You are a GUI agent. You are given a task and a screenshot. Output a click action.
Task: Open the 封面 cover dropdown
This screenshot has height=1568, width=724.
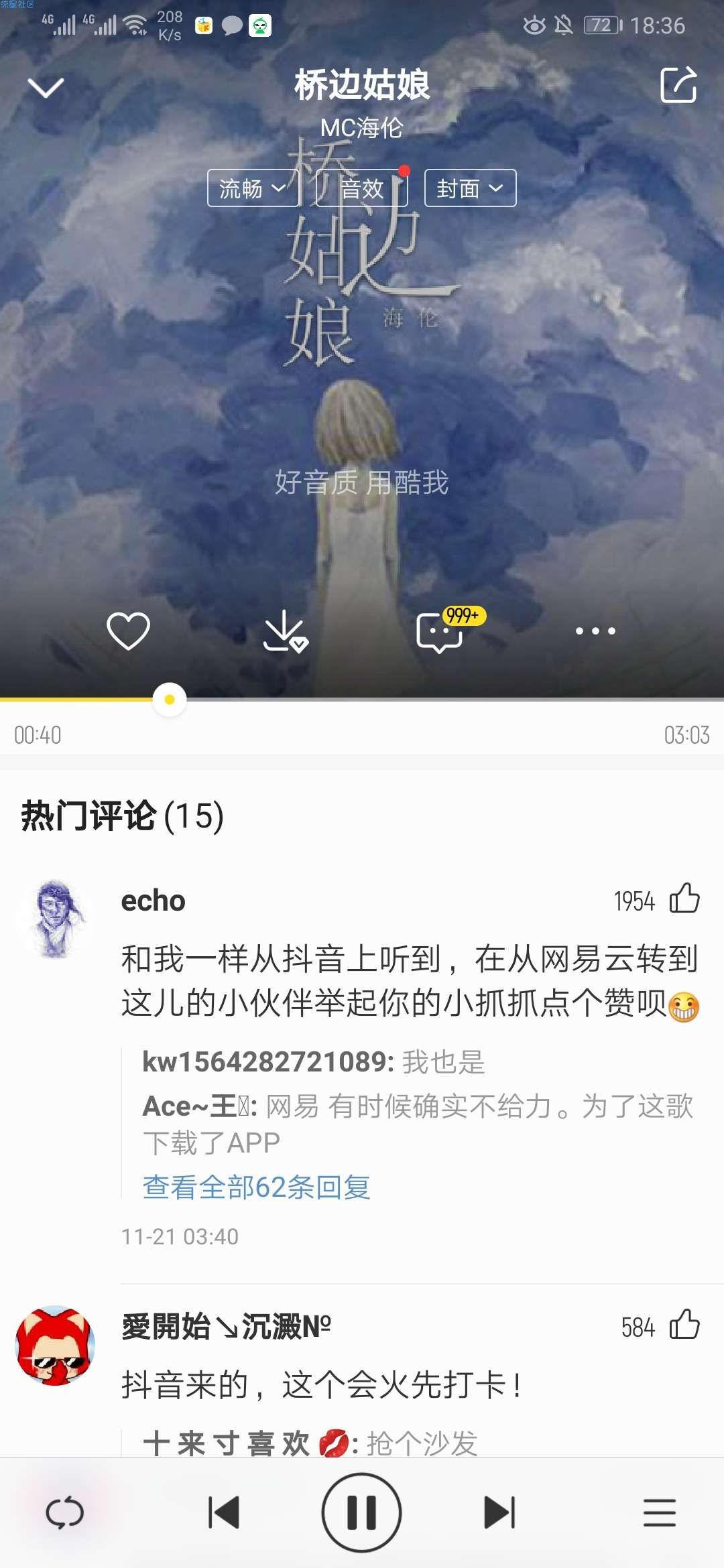(x=470, y=188)
